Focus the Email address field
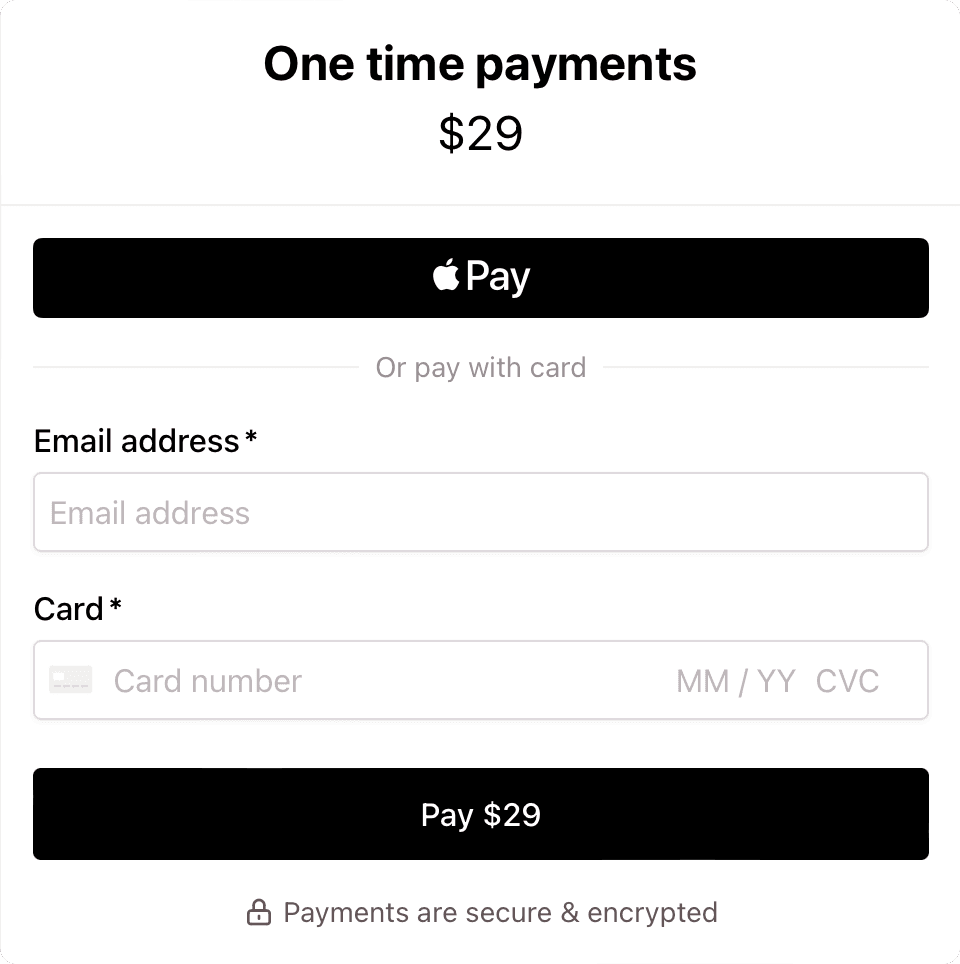Viewport: 960px width, 964px height. tap(480, 513)
